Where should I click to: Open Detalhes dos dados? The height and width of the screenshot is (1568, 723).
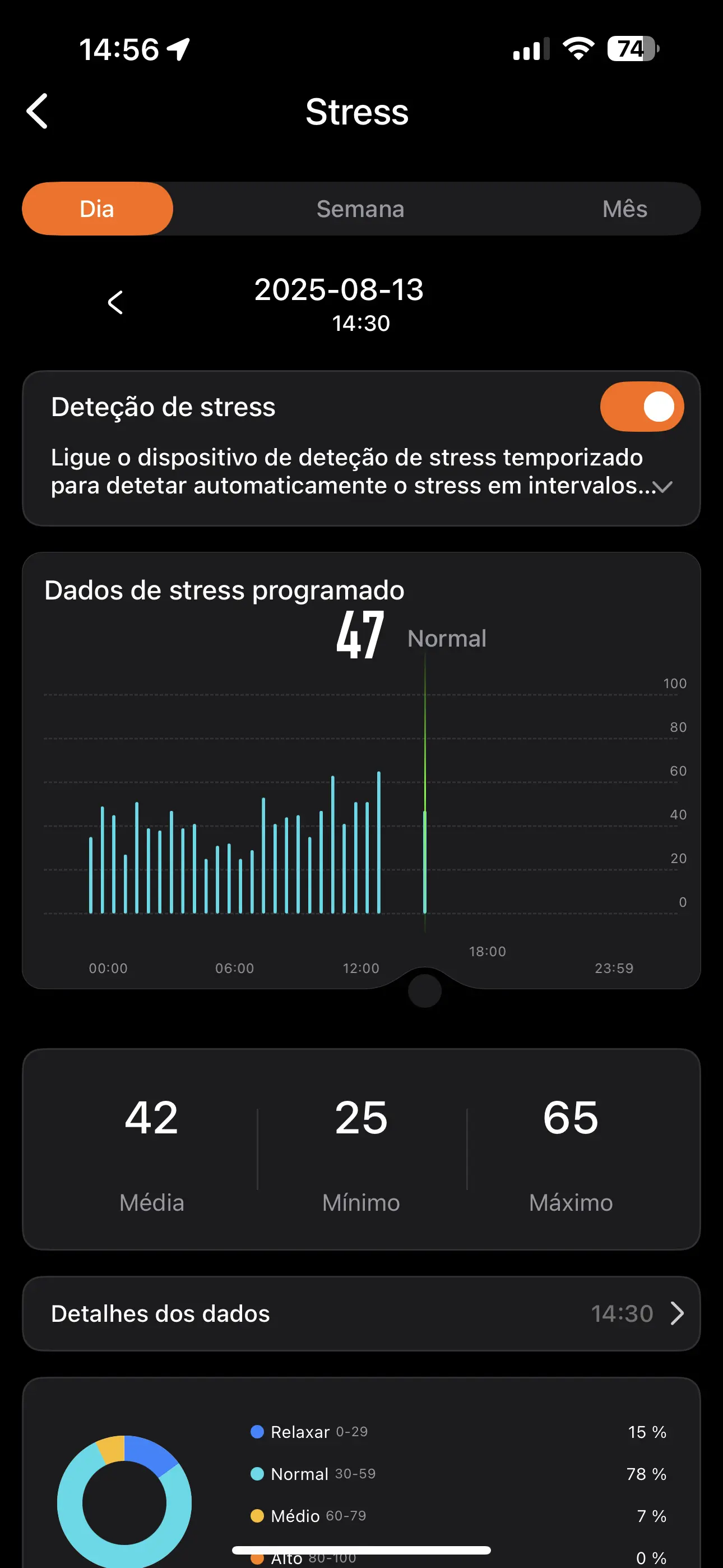[x=361, y=1313]
